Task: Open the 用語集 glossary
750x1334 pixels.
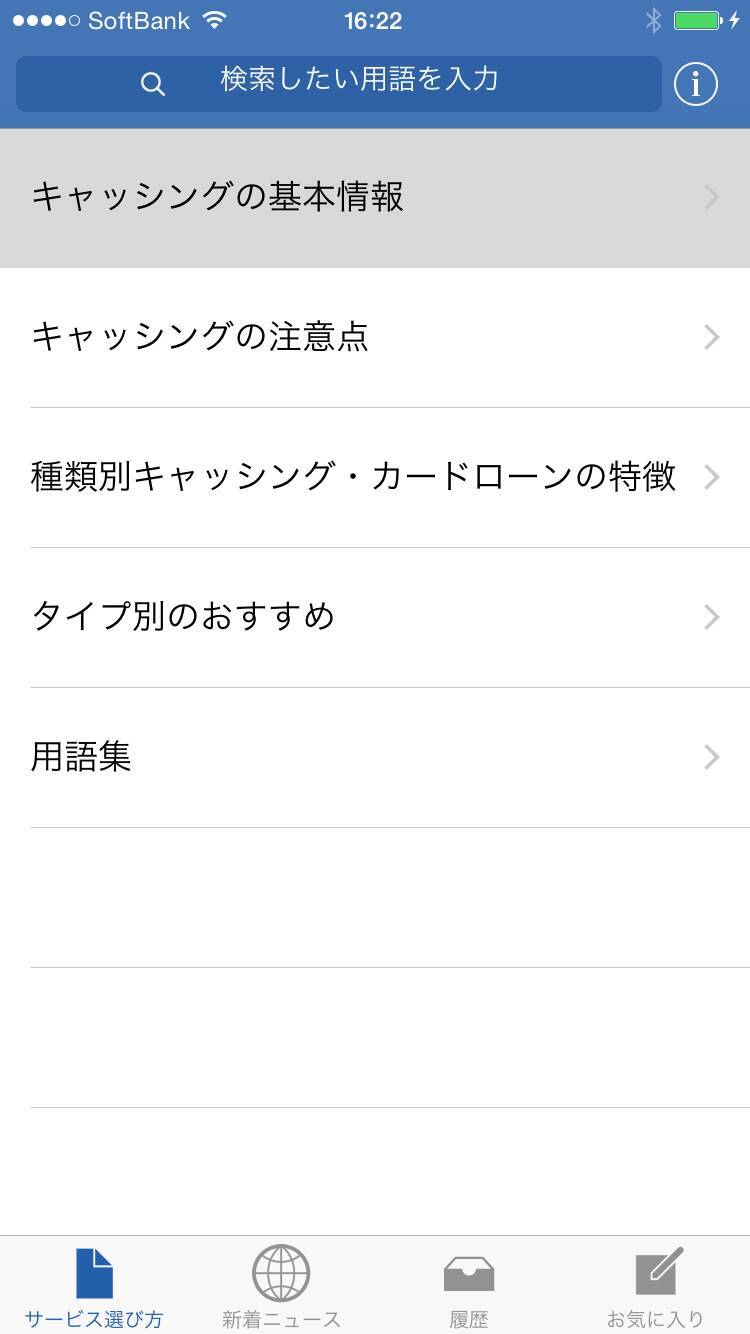Action: [x=375, y=757]
